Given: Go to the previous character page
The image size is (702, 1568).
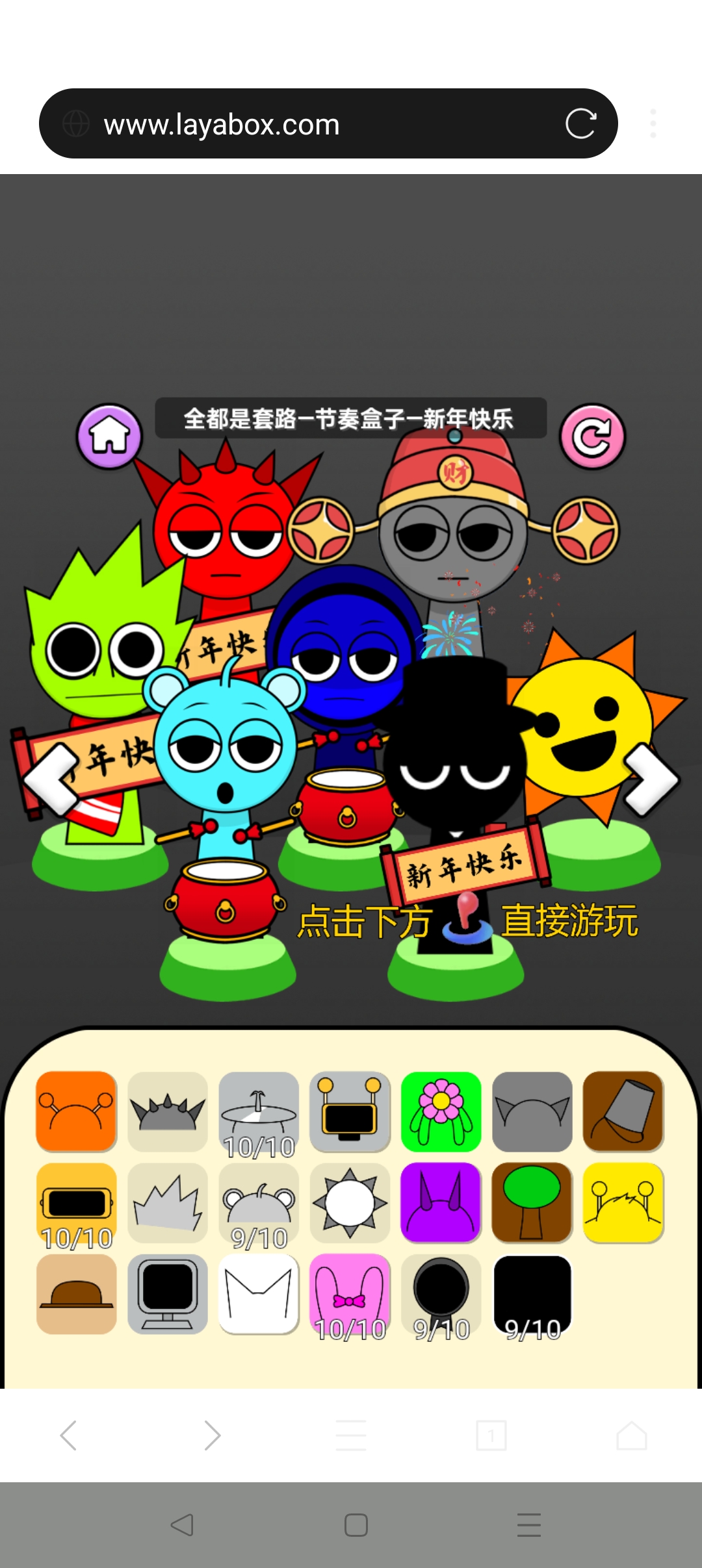Looking at the screenshot, I should coord(51,779).
